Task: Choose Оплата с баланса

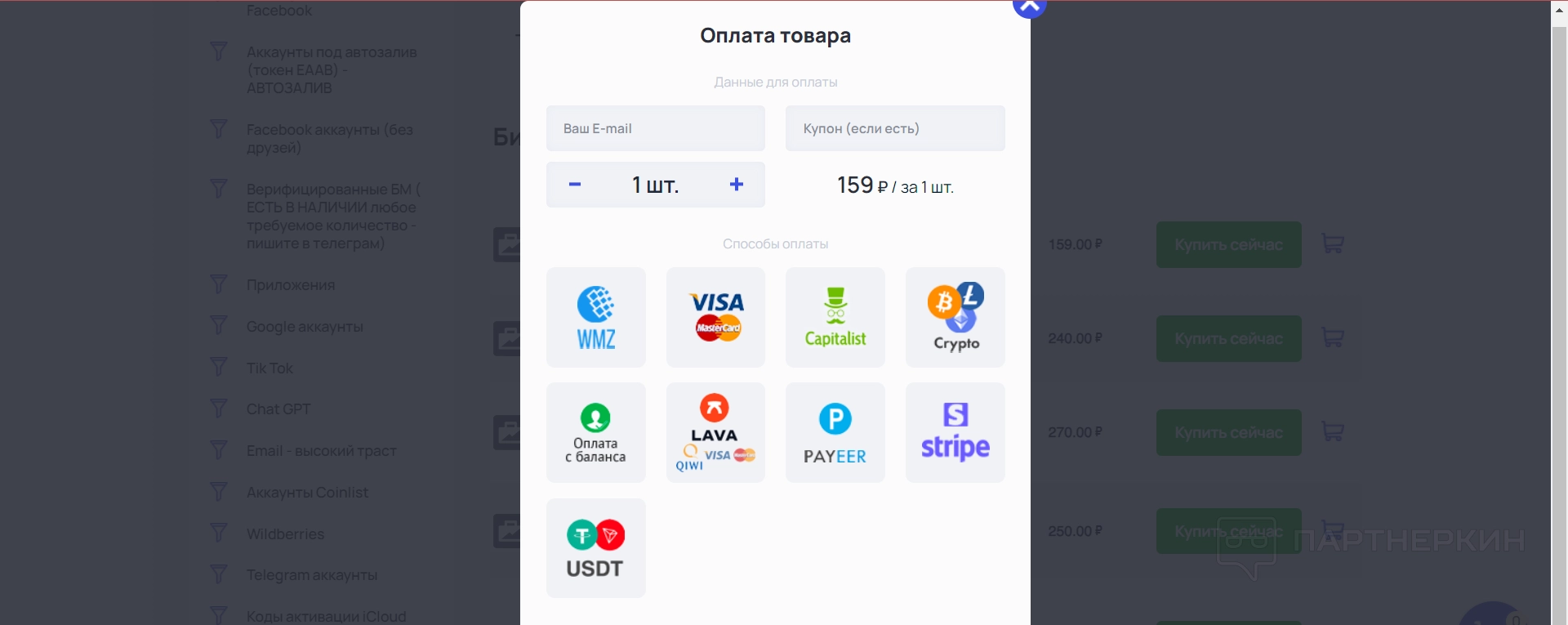Action: tap(596, 432)
